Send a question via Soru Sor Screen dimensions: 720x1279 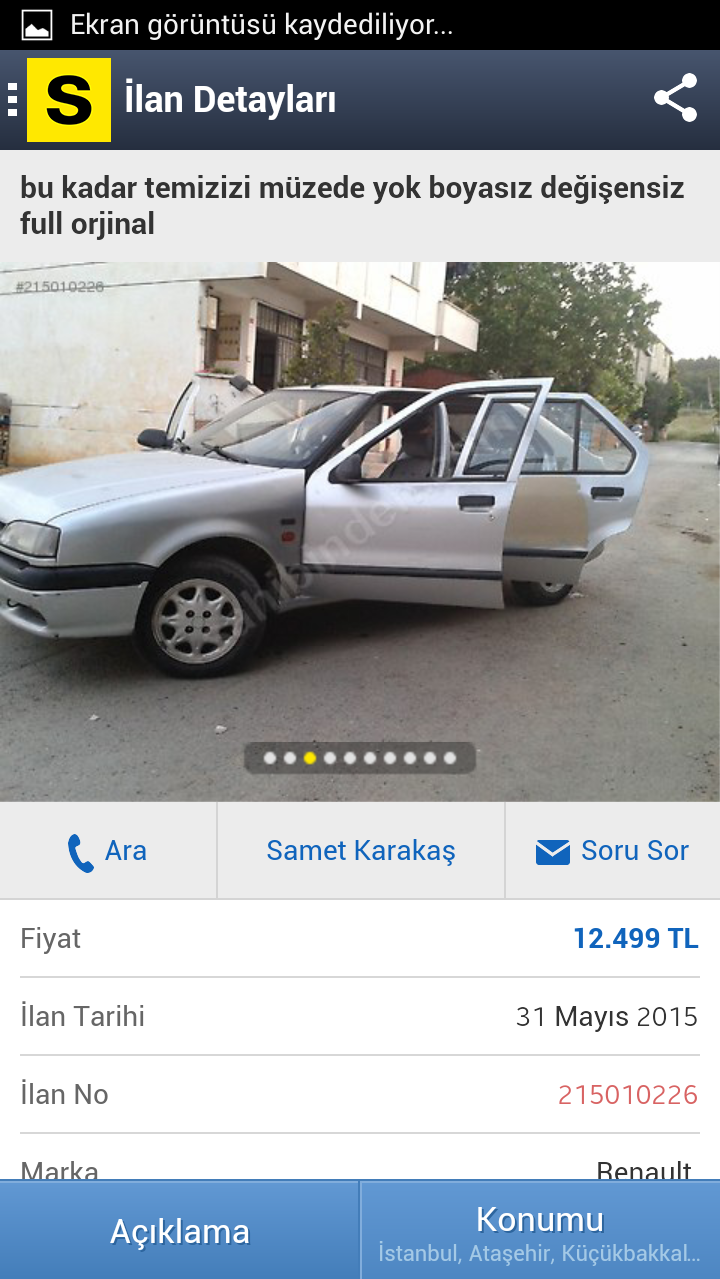612,851
